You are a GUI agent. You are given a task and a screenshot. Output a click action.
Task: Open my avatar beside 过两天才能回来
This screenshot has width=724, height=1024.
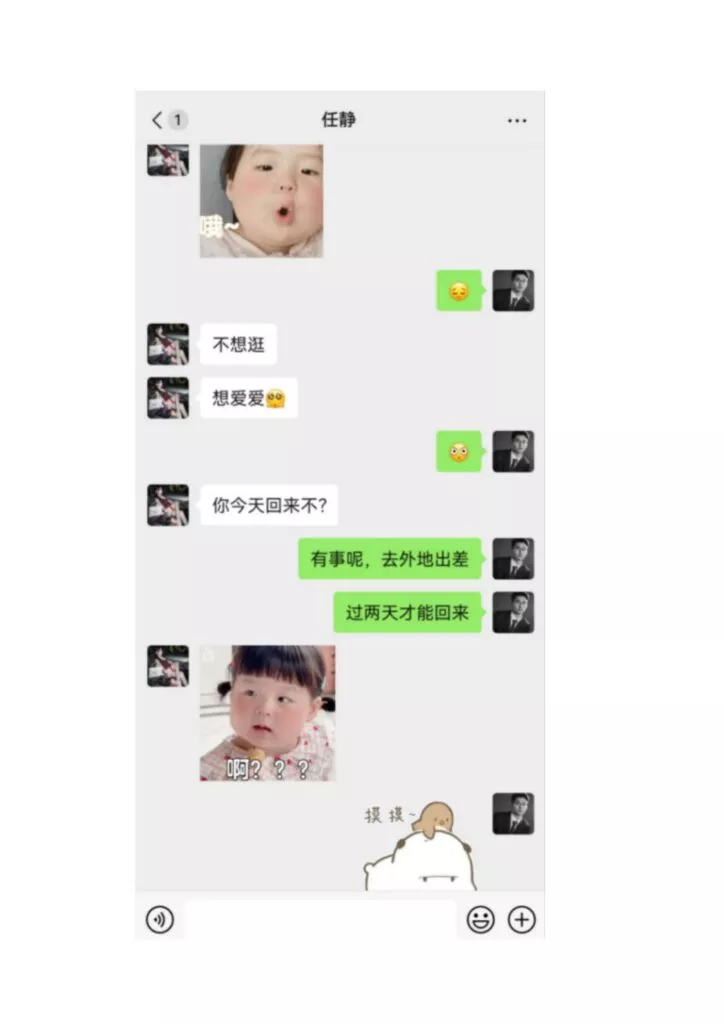click(513, 612)
